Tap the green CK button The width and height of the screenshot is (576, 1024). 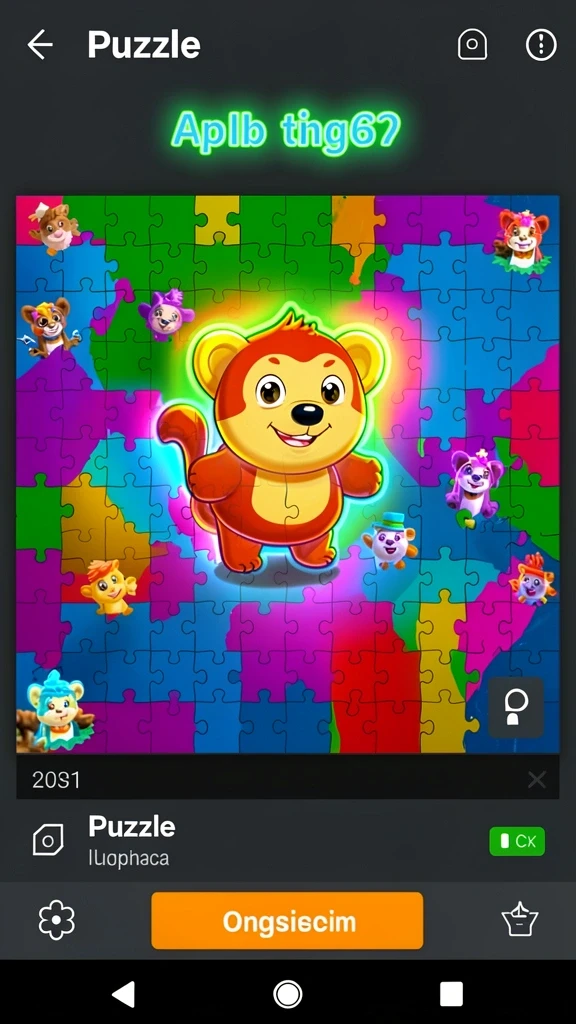(517, 841)
